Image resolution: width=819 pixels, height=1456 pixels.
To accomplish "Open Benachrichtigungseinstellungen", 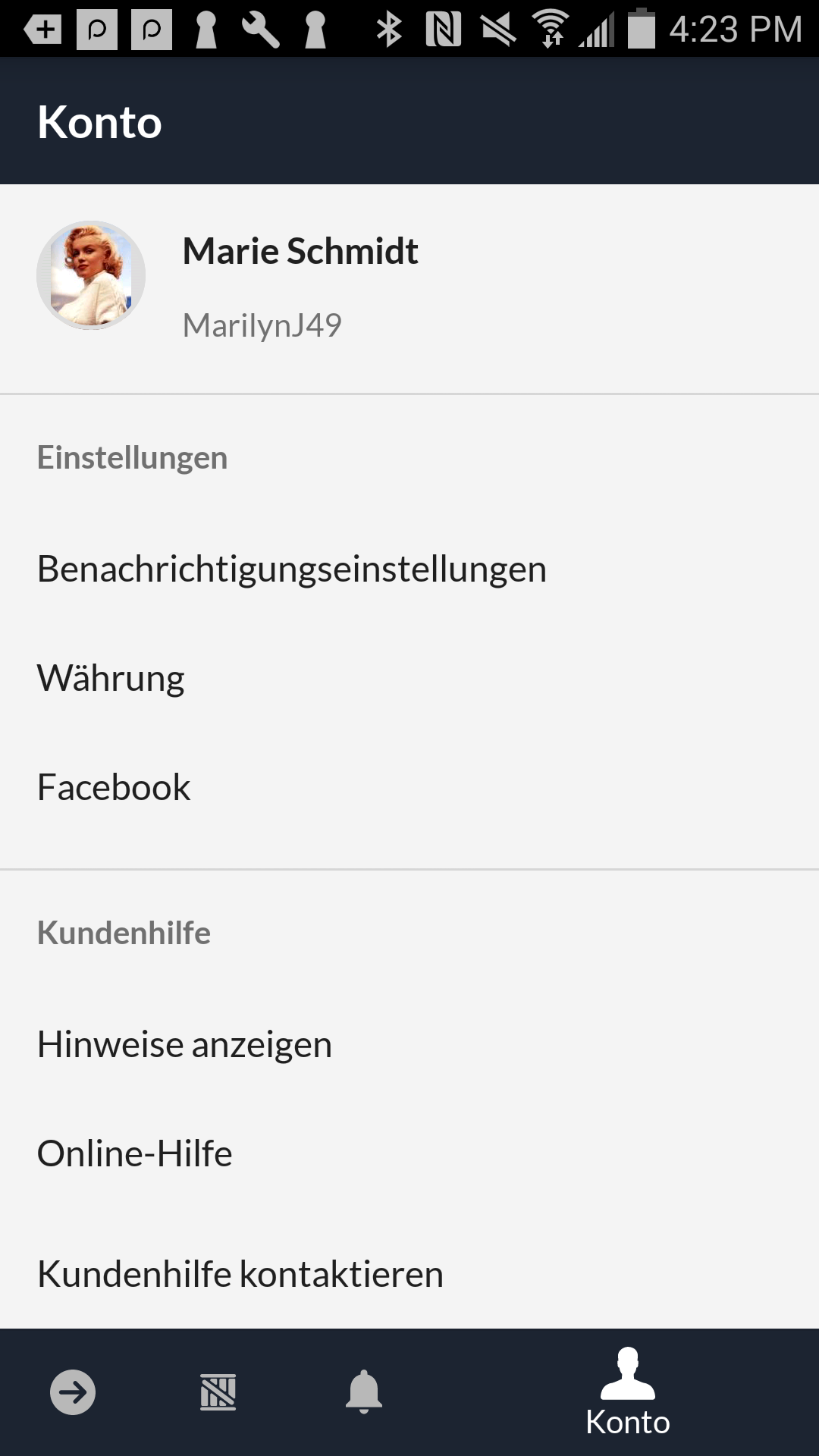I will pyautogui.click(x=292, y=569).
